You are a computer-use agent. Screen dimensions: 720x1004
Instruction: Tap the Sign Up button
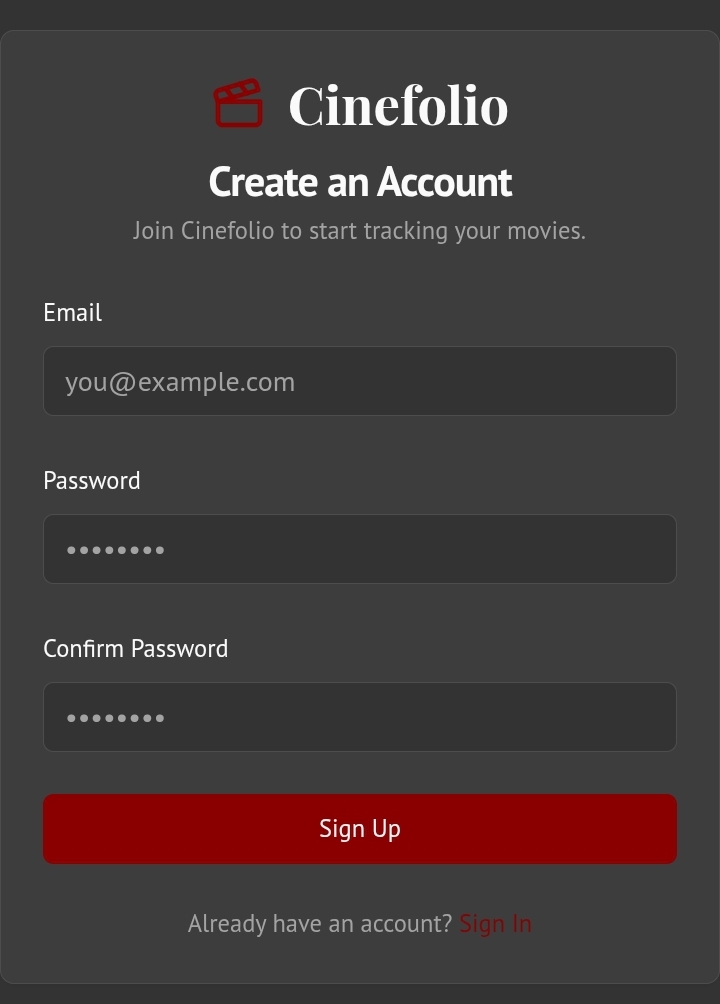click(x=360, y=829)
